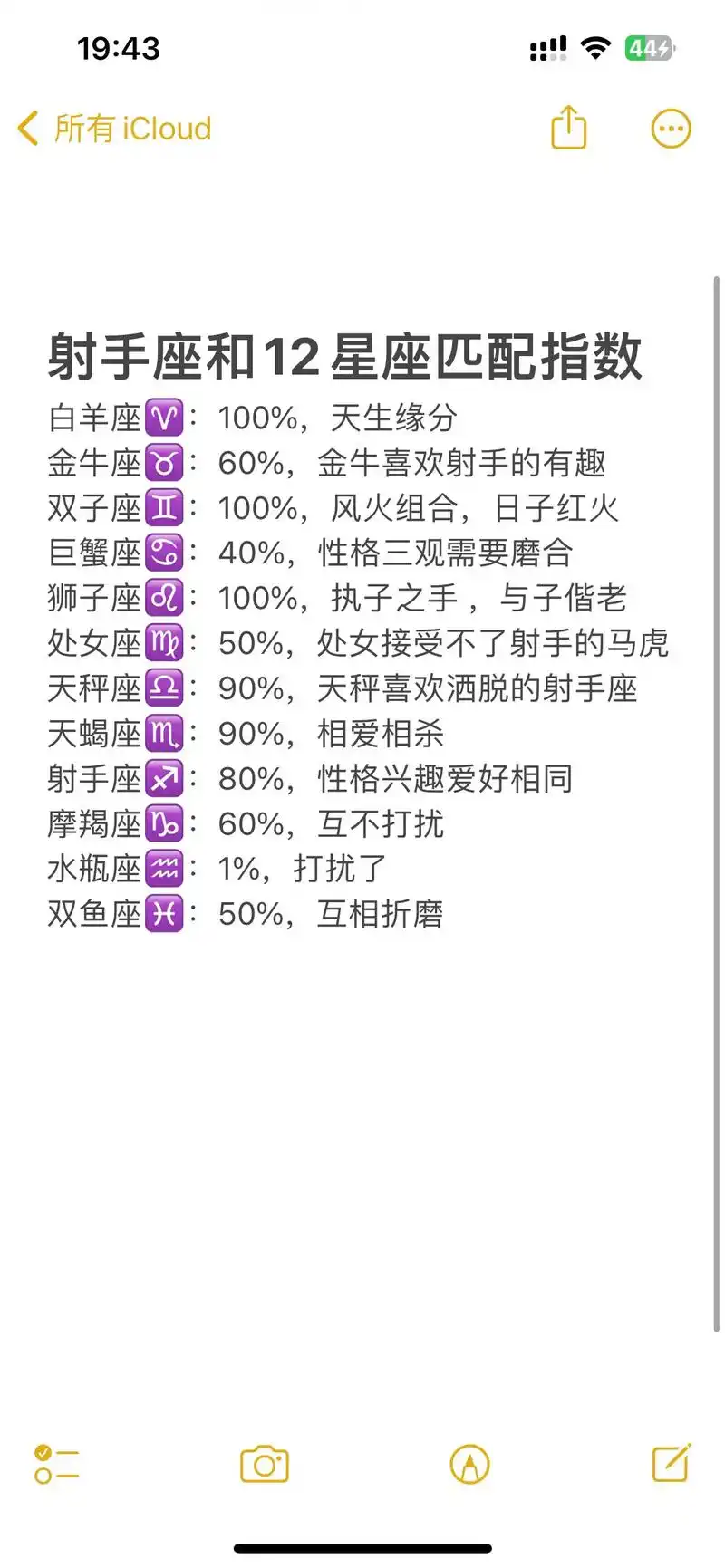Tap the Wi-Fi icon in the status bar
Viewport: 725px width, 1568px height.
[x=595, y=47]
